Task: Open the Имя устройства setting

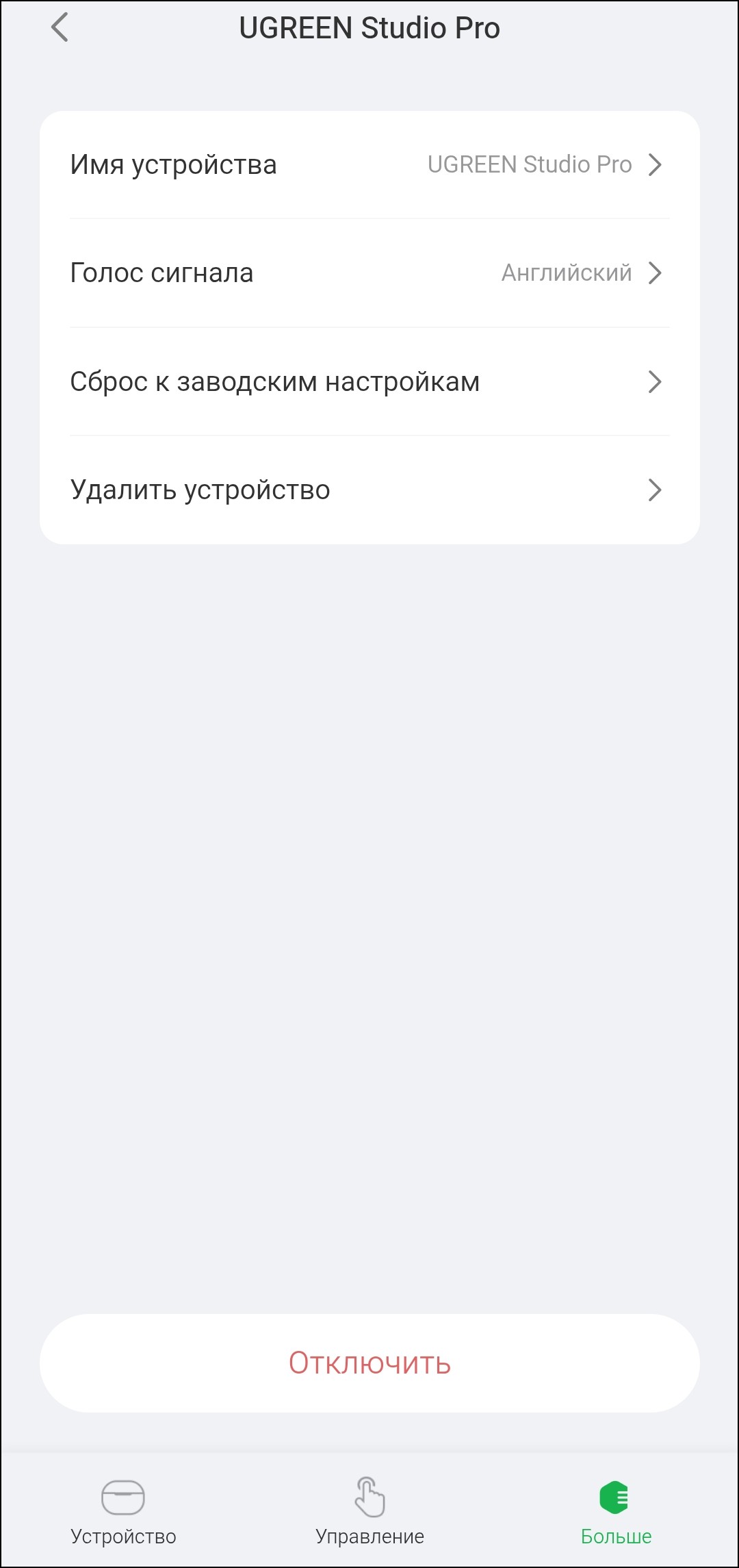Action: click(369, 165)
